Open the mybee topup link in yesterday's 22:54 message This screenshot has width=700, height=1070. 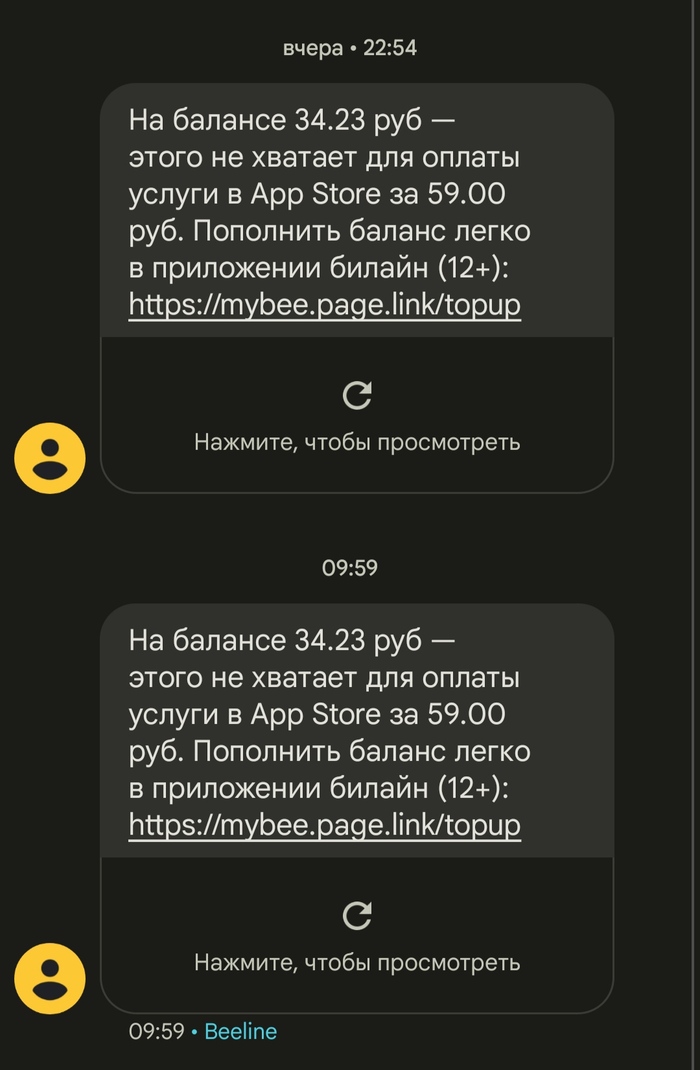pyautogui.click(x=325, y=304)
